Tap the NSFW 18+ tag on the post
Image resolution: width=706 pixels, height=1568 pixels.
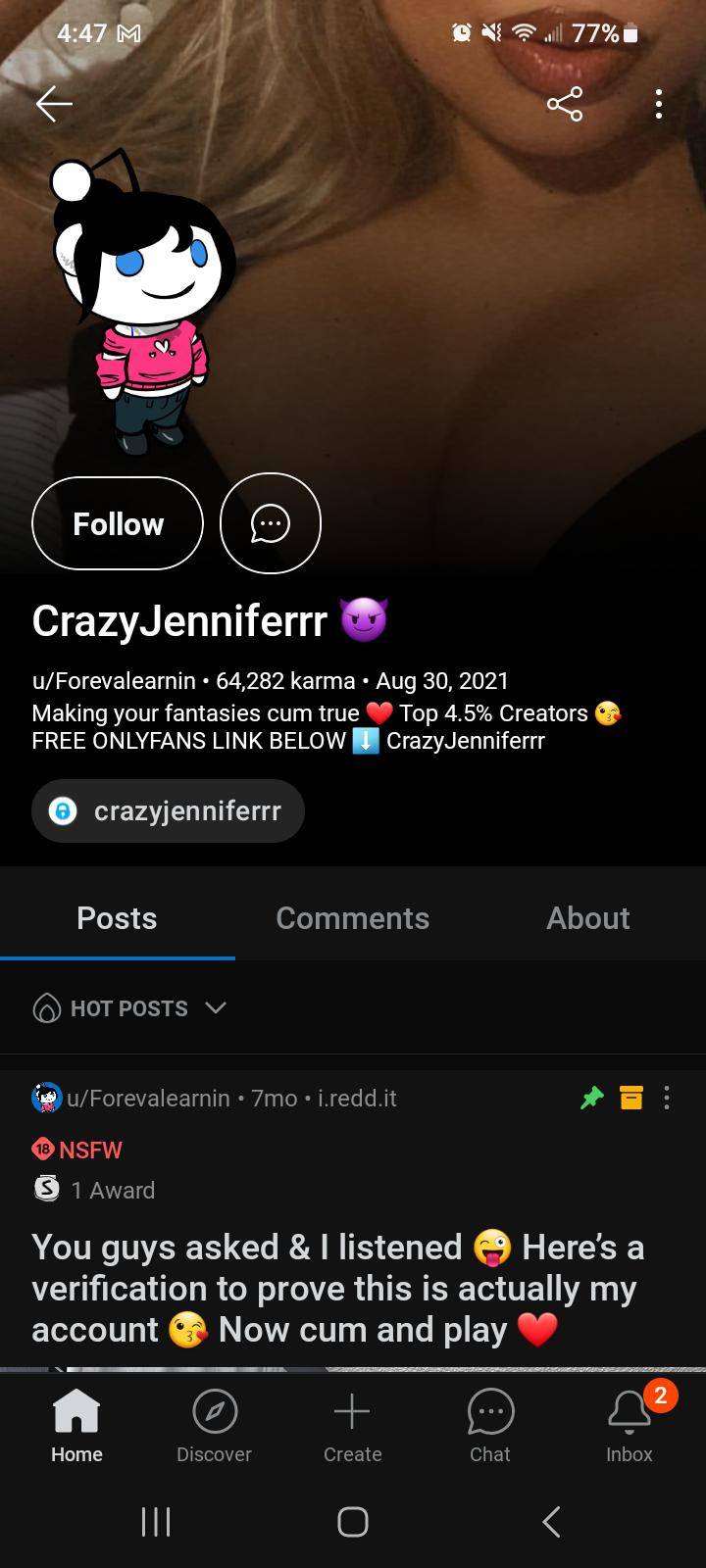pyautogui.click(x=76, y=1149)
